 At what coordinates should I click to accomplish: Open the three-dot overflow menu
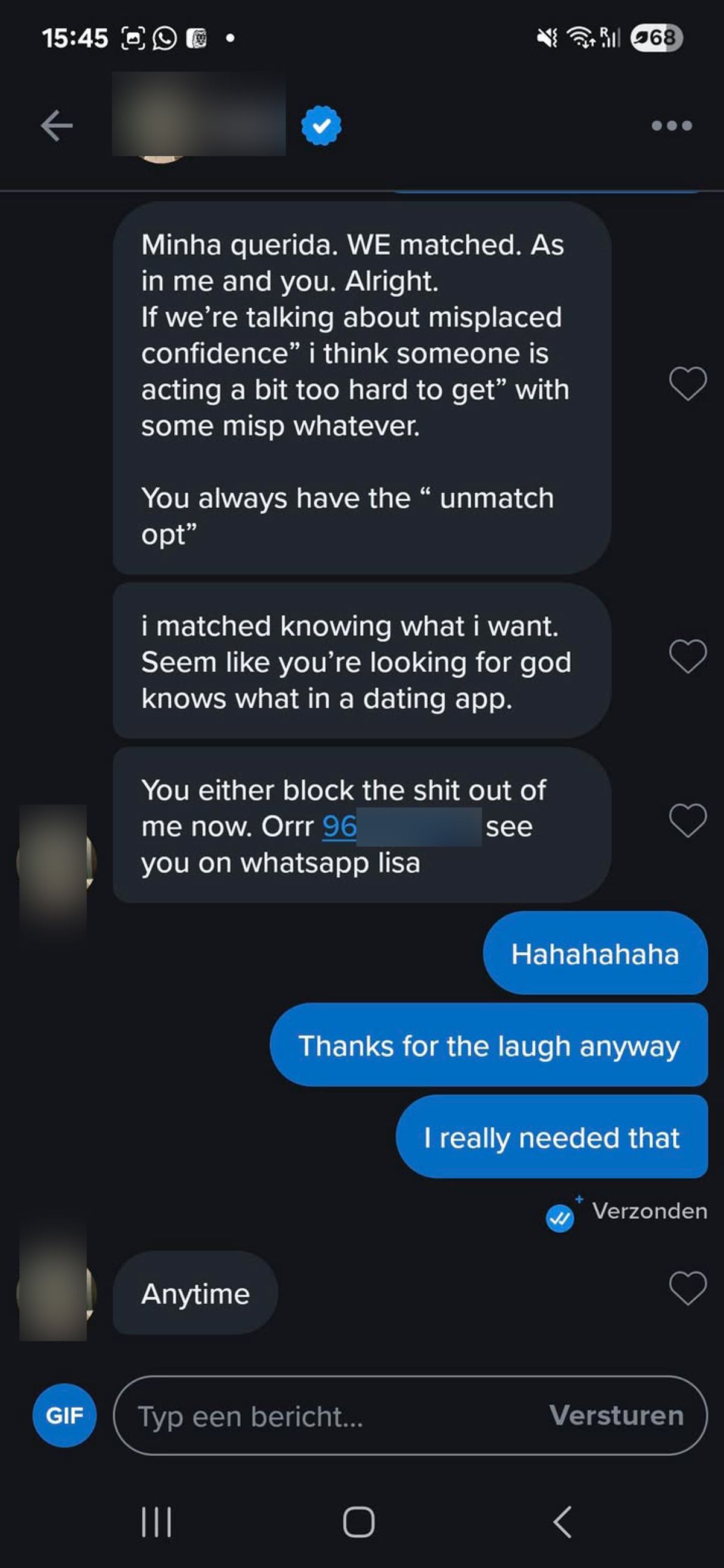point(671,126)
